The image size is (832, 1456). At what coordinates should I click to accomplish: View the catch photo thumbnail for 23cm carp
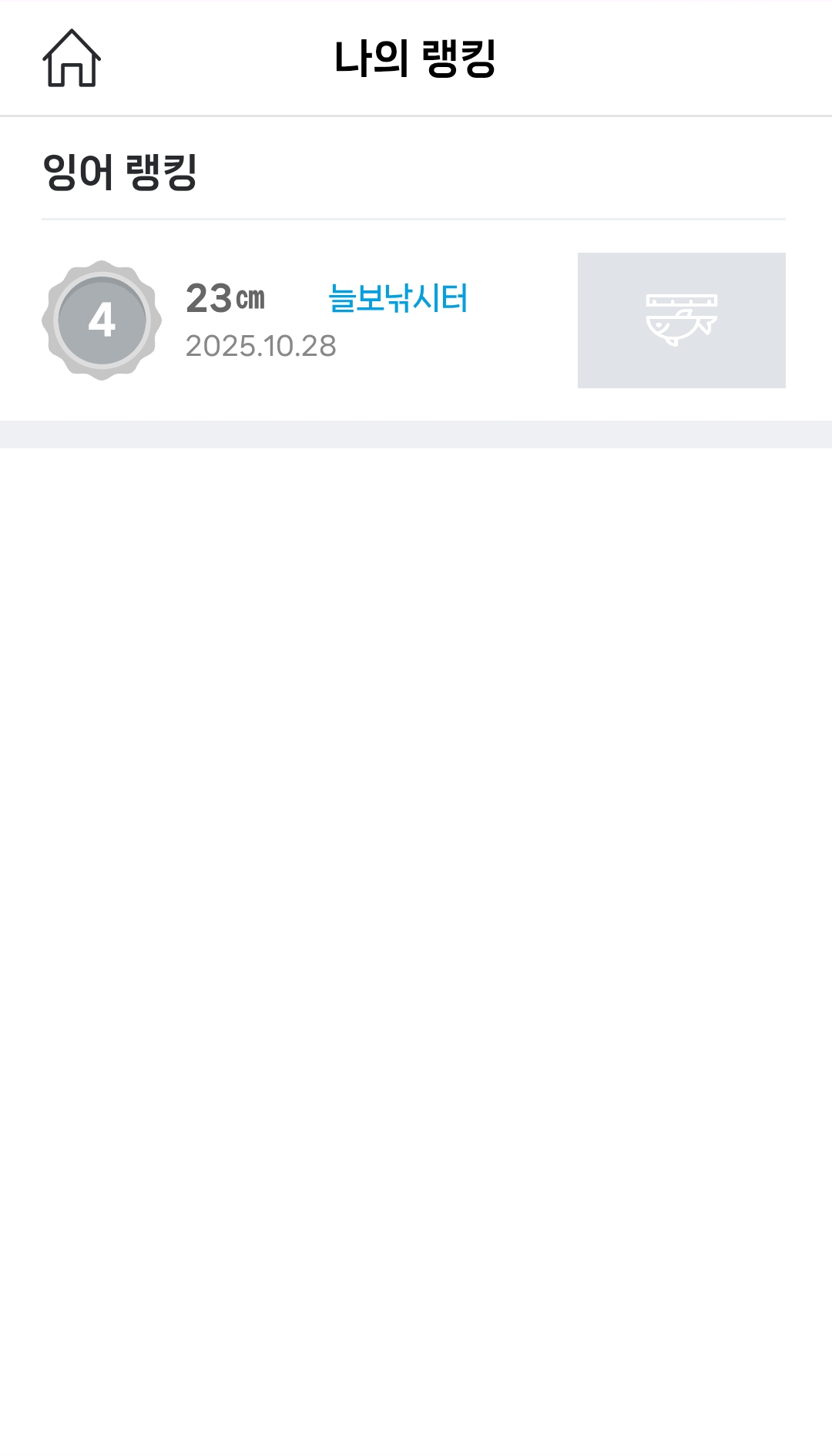click(681, 320)
